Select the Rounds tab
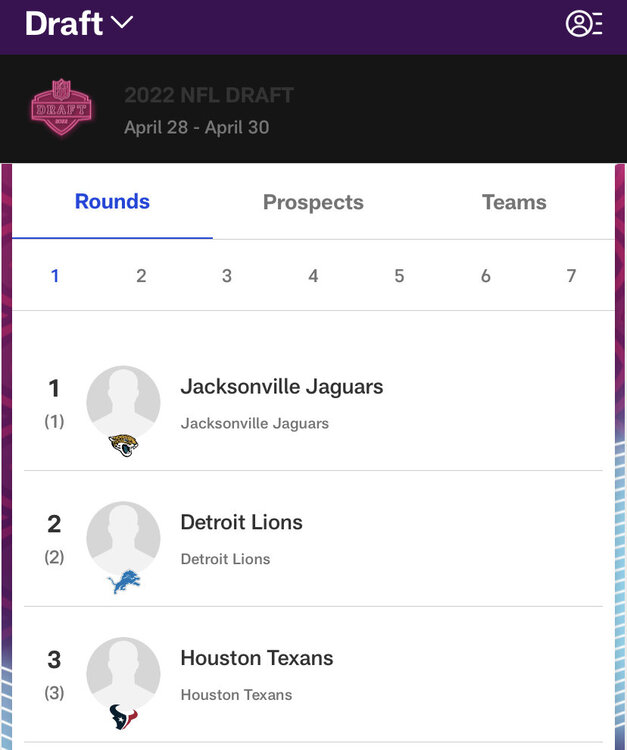This screenshot has height=750, width=627. [x=112, y=202]
